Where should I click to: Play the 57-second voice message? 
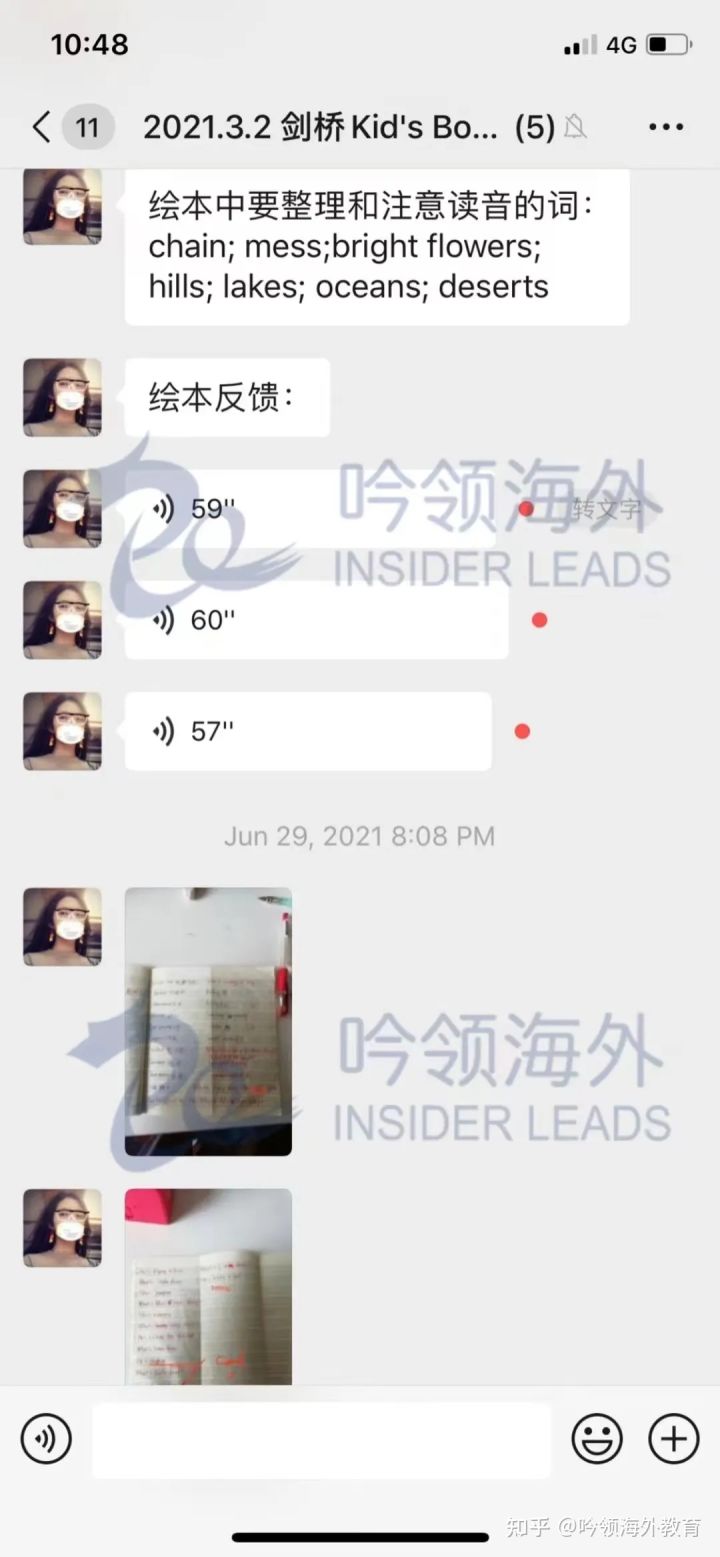point(307,732)
